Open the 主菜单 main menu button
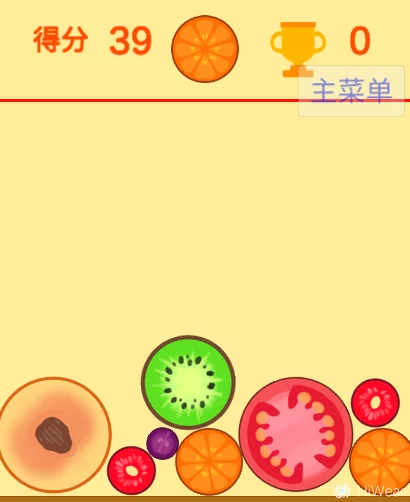410x502 pixels. pyautogui.click(x=351, y=91)
